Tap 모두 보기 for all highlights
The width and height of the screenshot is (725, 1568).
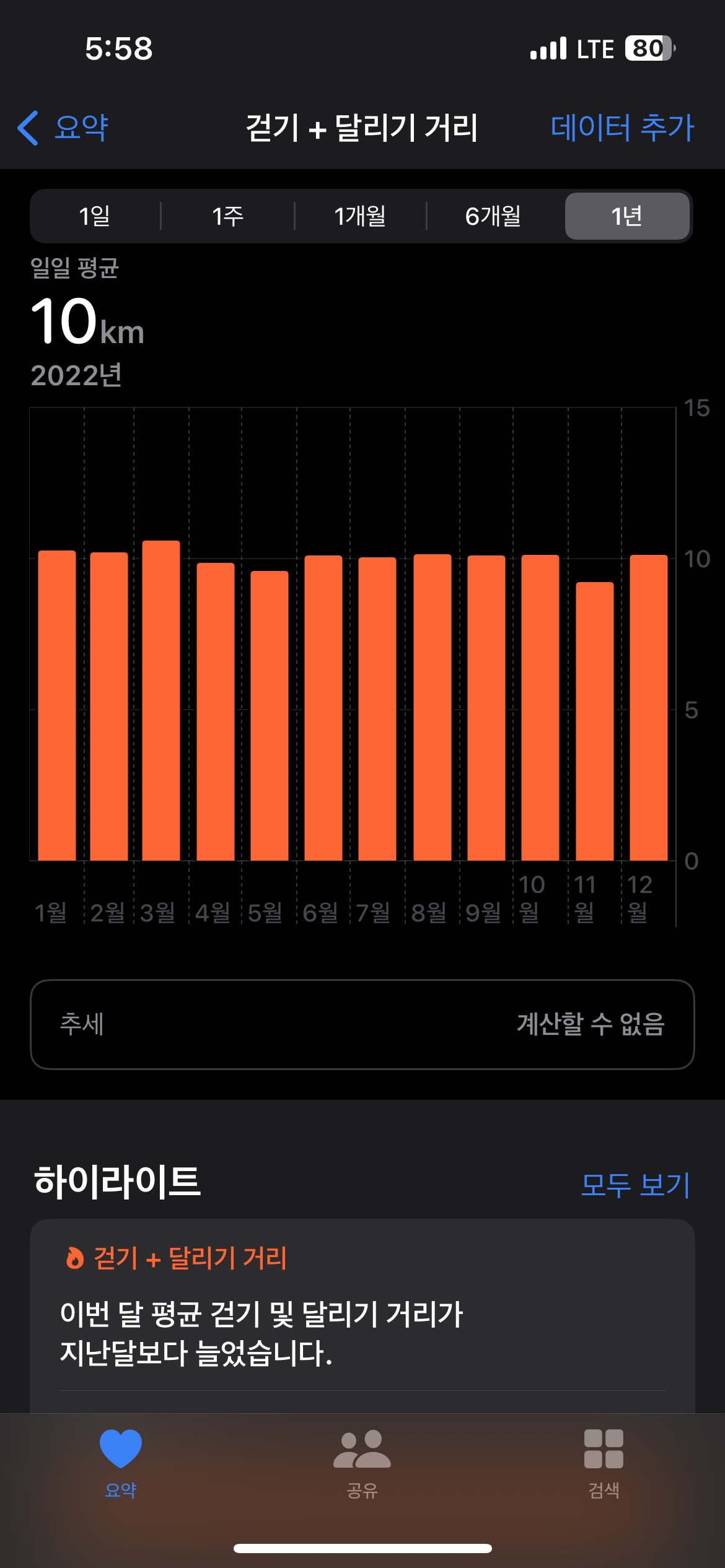(635, 1185)
